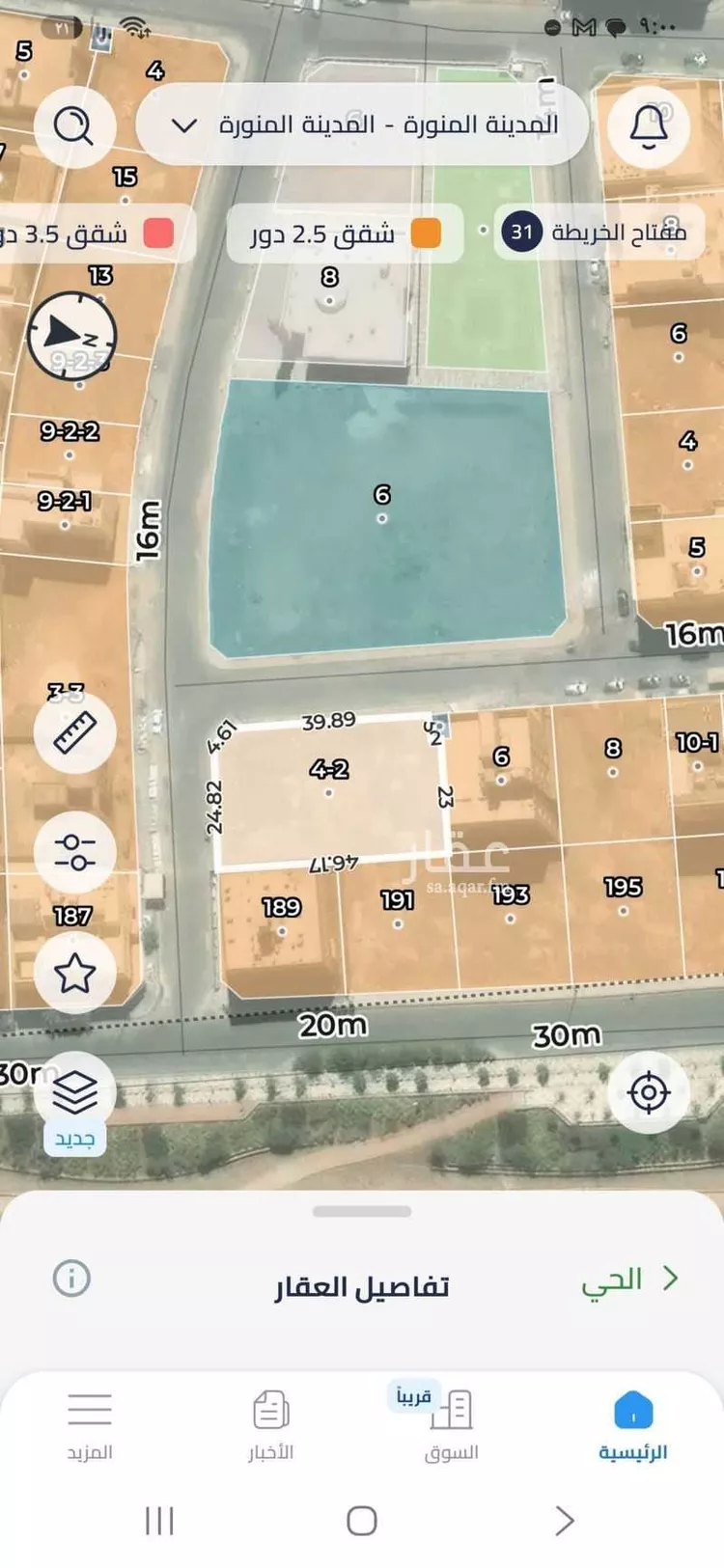Tap the compass to reorient the map
724x1568 pixels.
coord(71,336)
